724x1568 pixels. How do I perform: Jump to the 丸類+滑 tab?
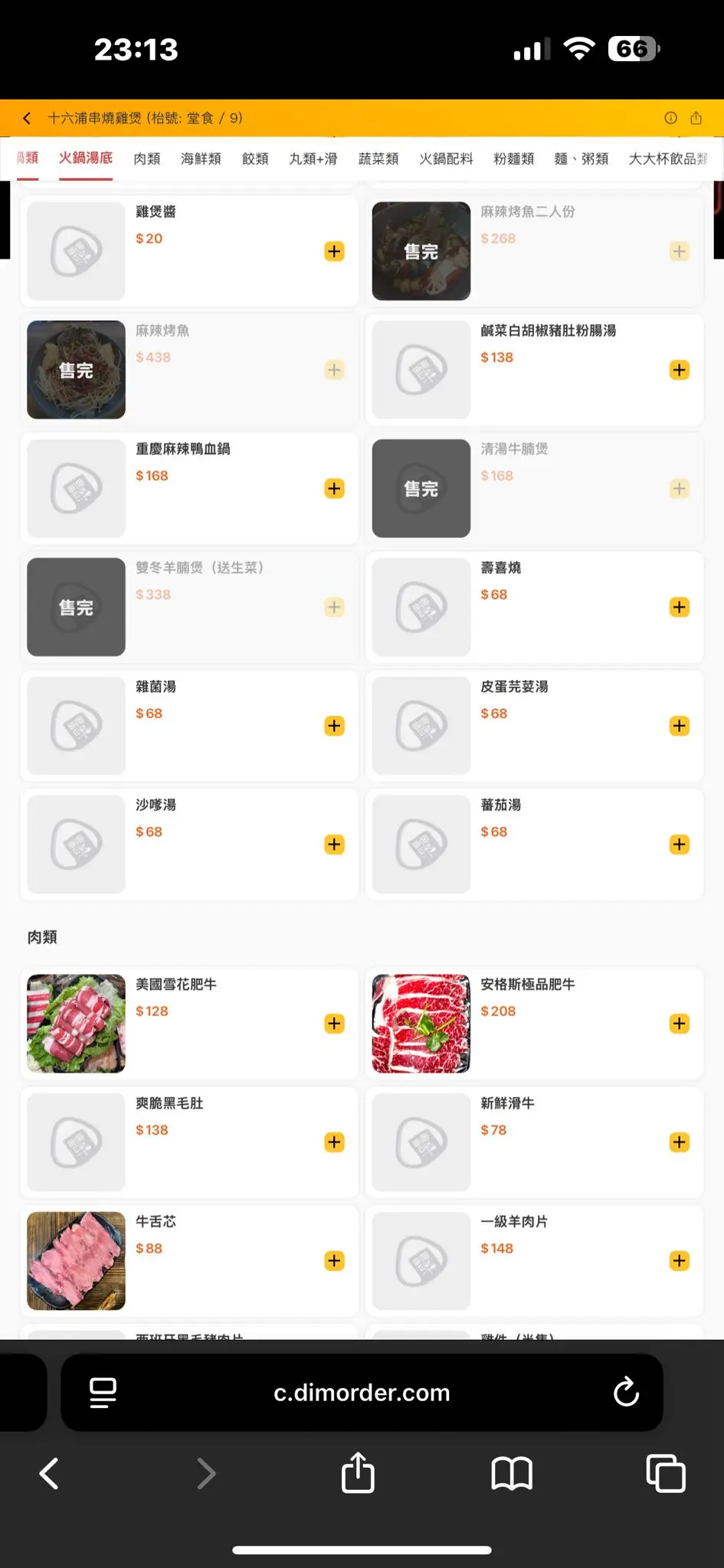313,158
